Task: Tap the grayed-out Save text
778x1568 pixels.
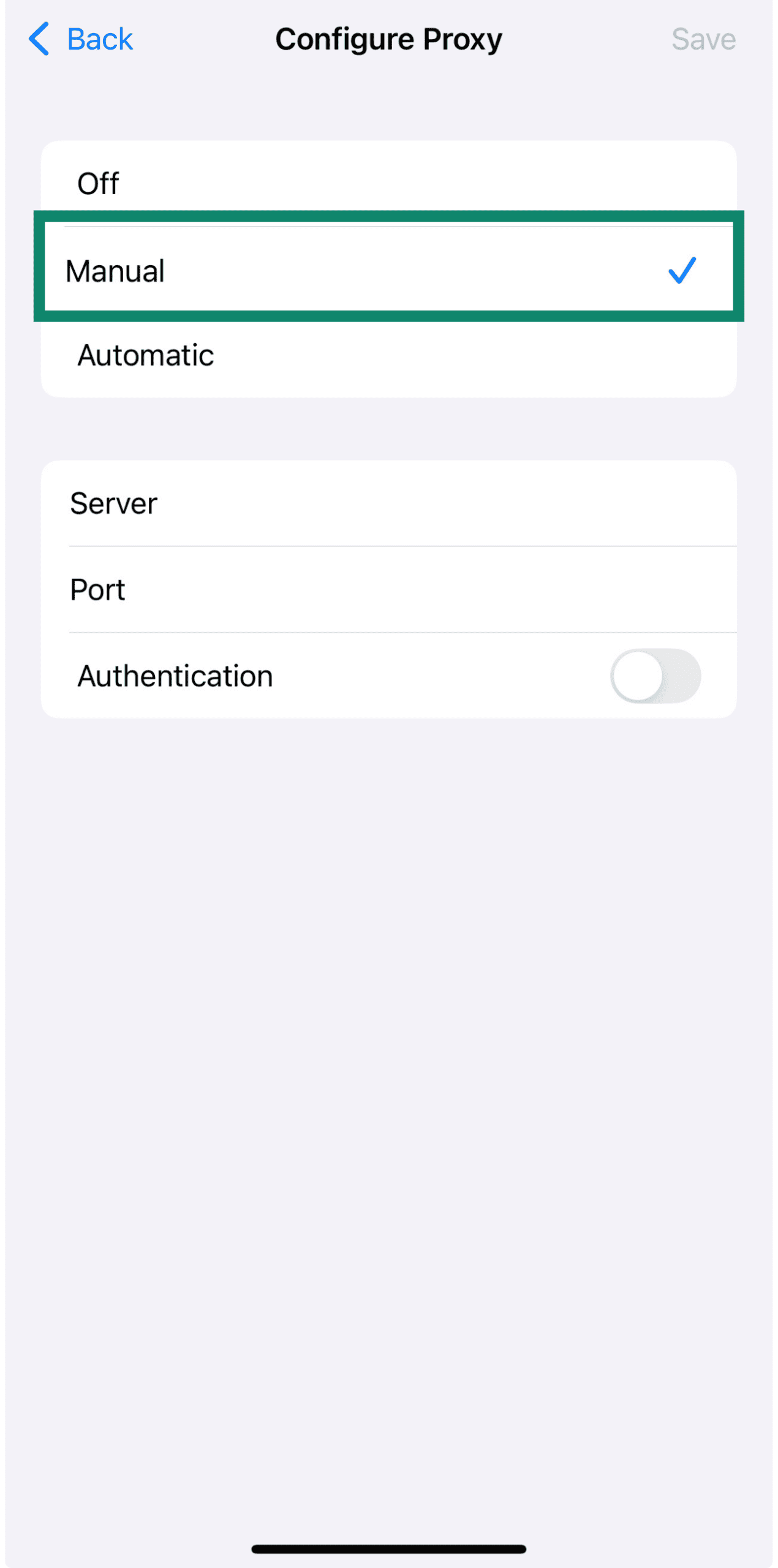Action: [x=703, y=39]
